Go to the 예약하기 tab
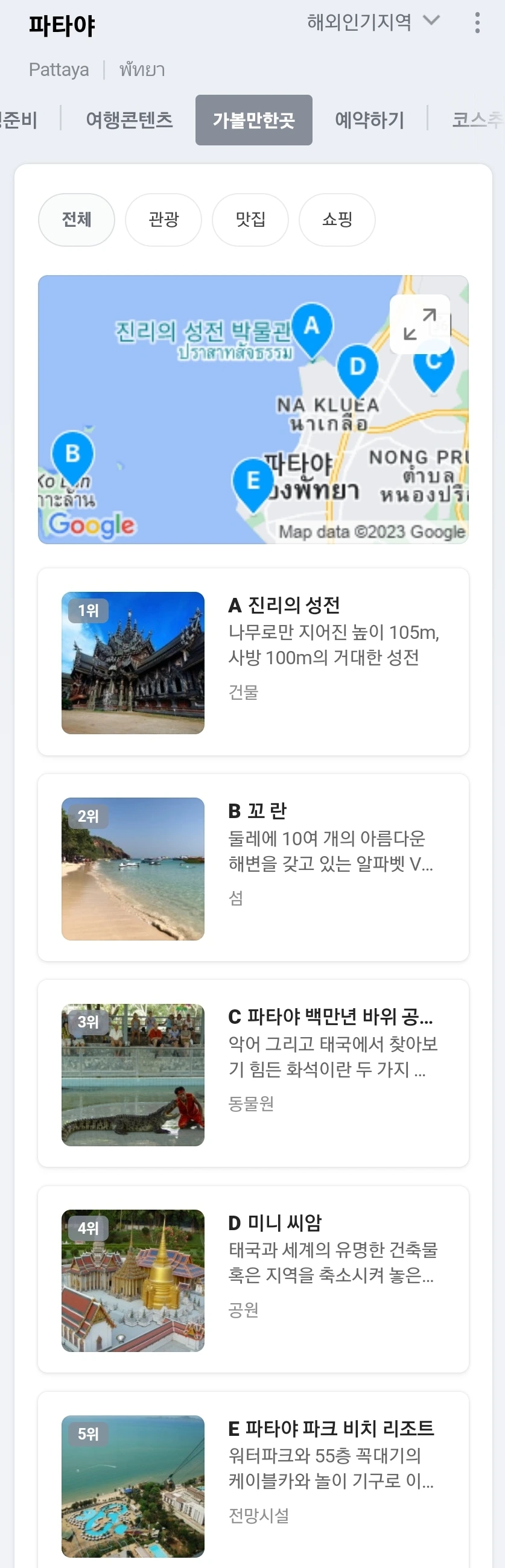 tap(369, 120)
